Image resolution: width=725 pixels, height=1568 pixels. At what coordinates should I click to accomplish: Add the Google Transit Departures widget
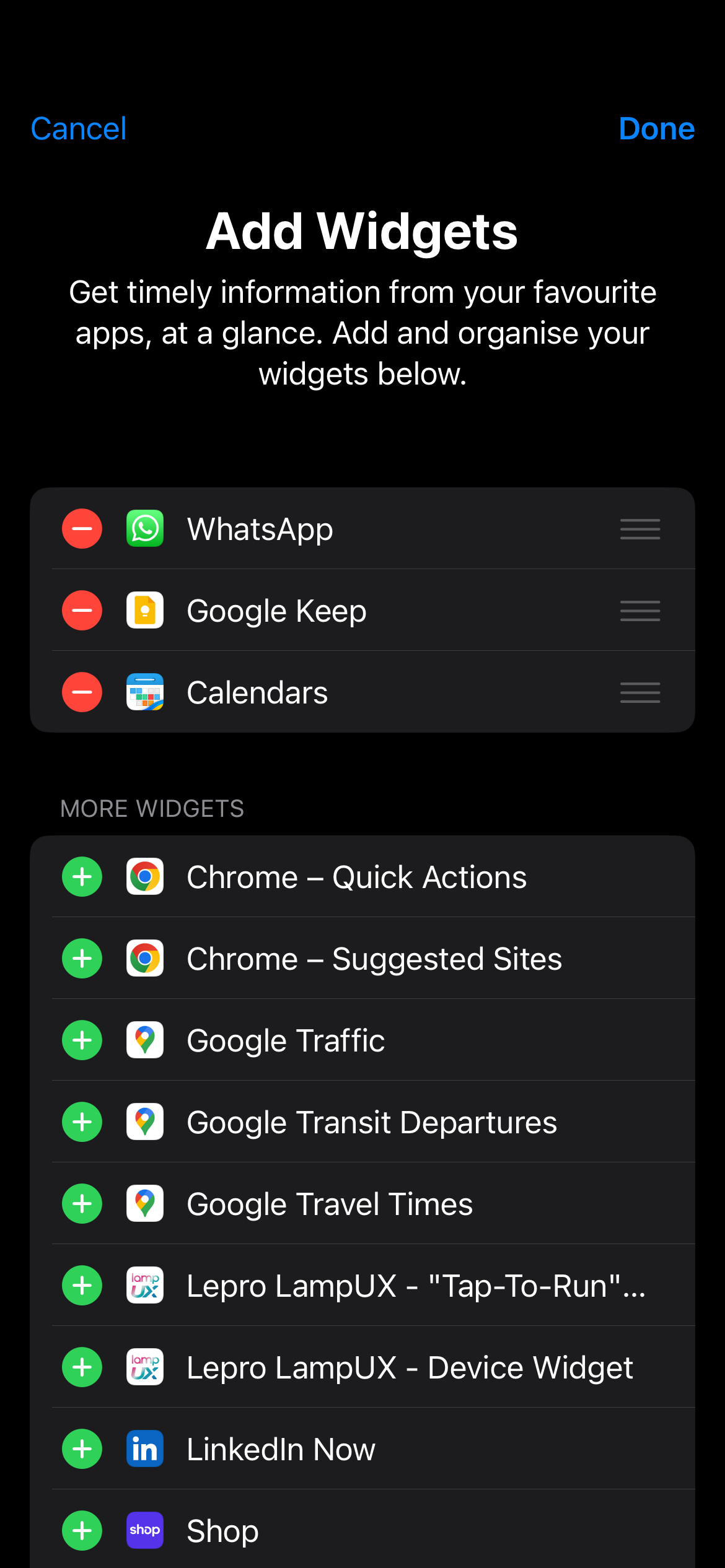pos(82,1122)
